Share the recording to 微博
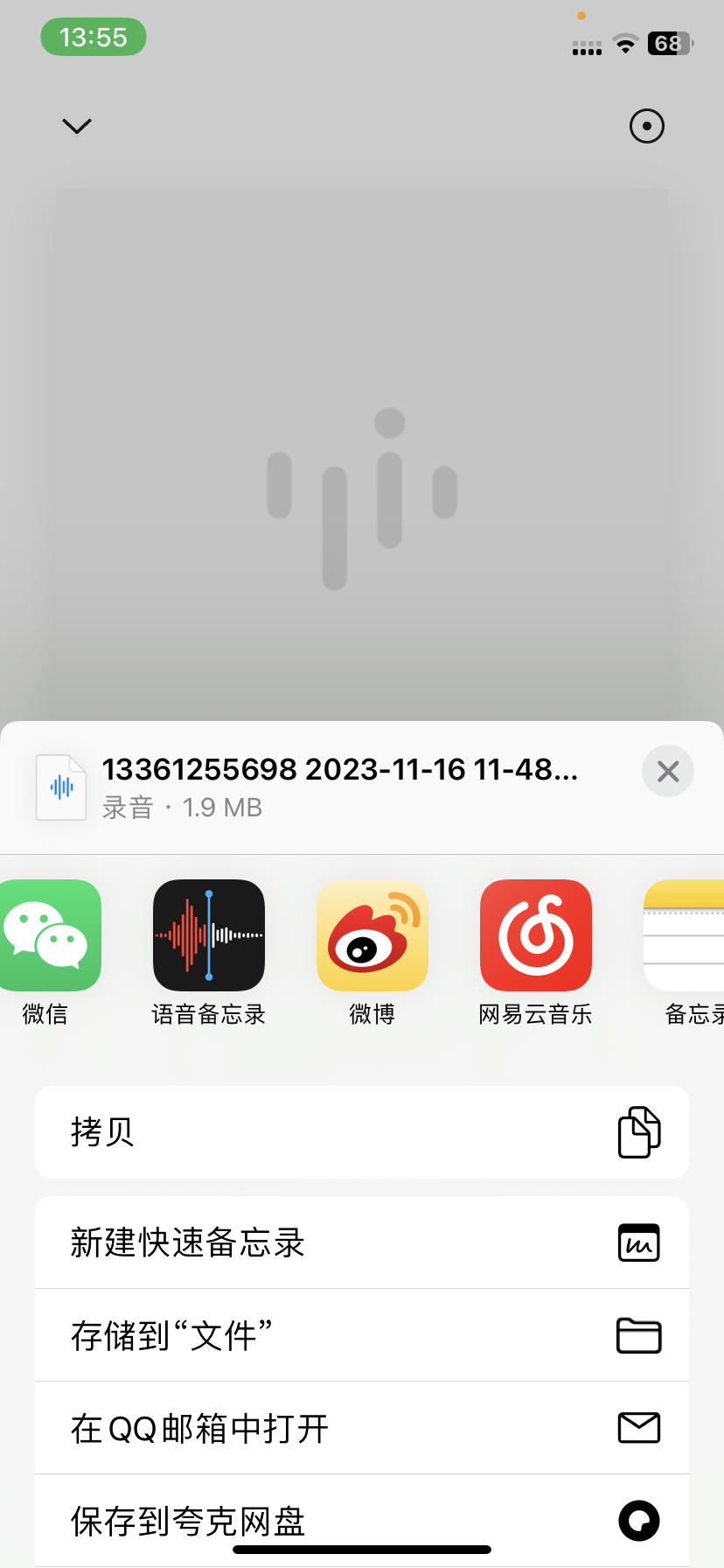This screenshot has height=1568, width=724. tap(372, 935)
